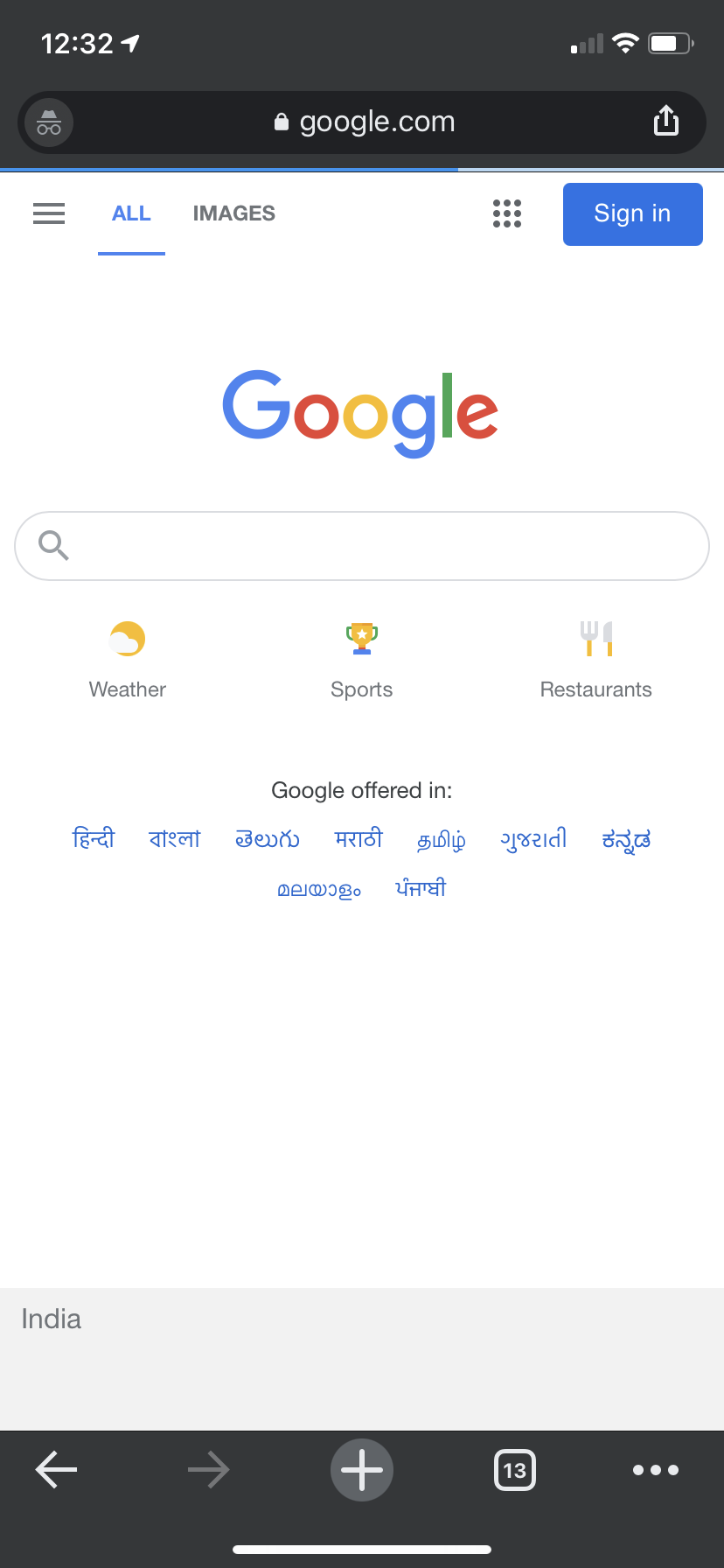Switch Google language to हिन्दी

(x=94, y=838)
